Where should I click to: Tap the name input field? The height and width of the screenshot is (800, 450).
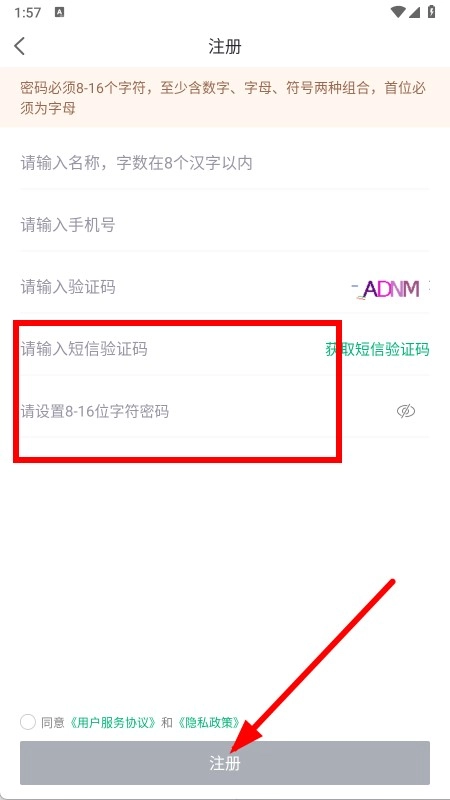pyautogui.click(x=224, y=163)
